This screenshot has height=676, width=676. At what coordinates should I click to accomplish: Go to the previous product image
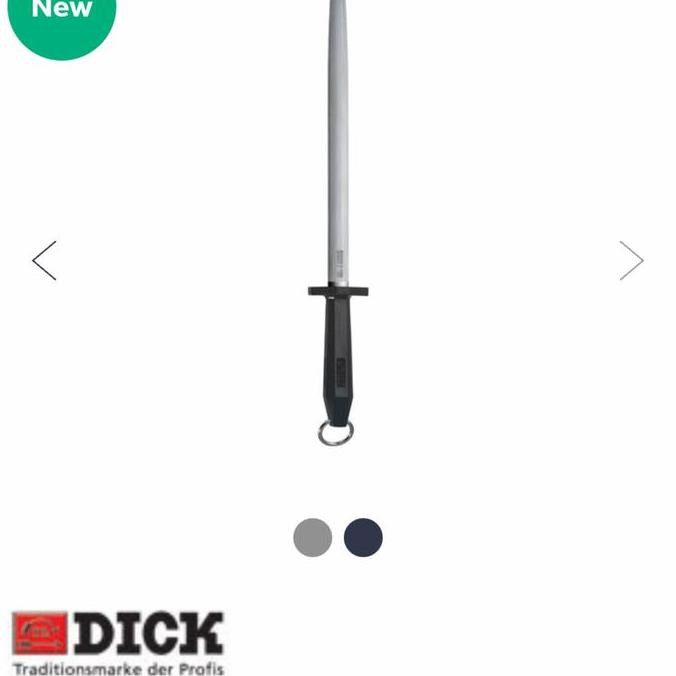coord(45,261)
